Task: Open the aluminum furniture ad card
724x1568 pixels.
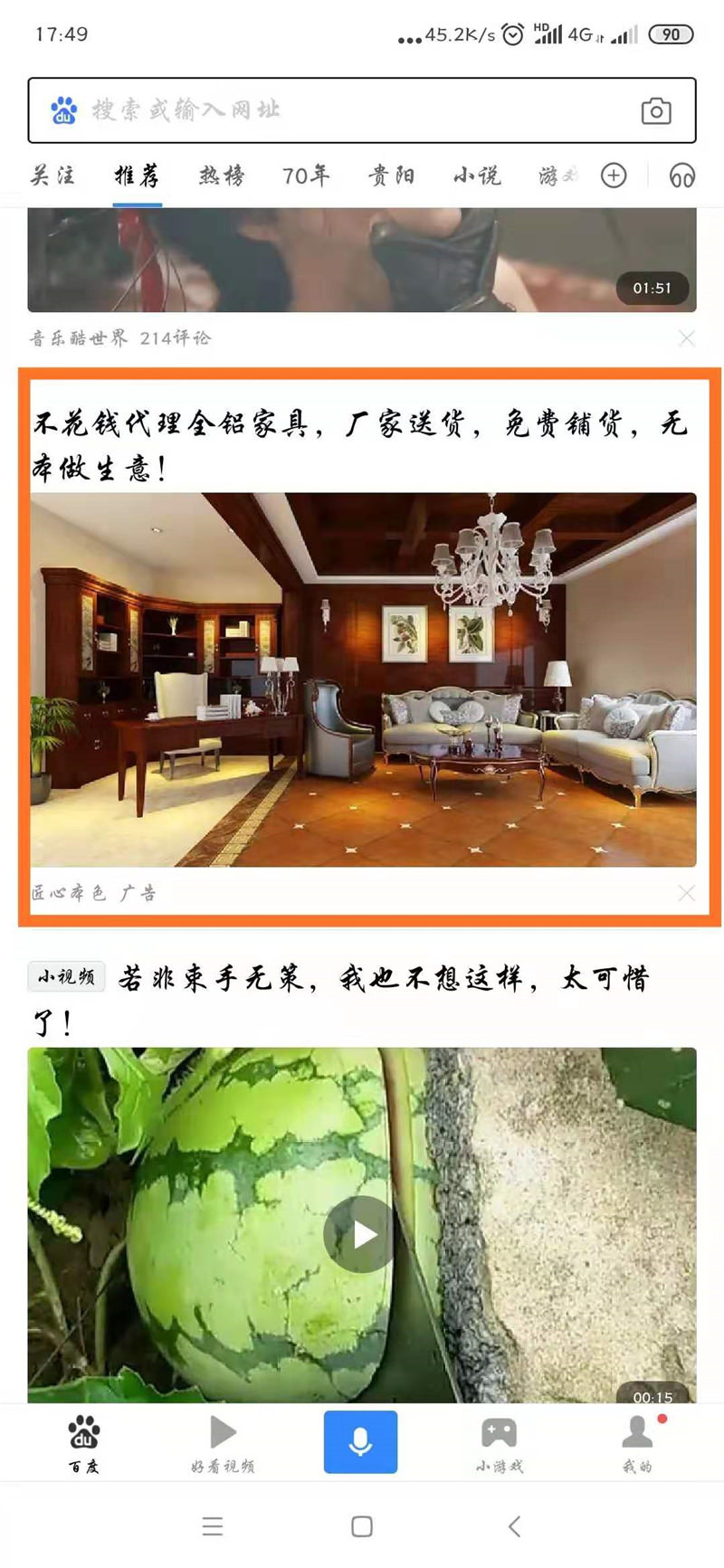Action: pos(362,679)
